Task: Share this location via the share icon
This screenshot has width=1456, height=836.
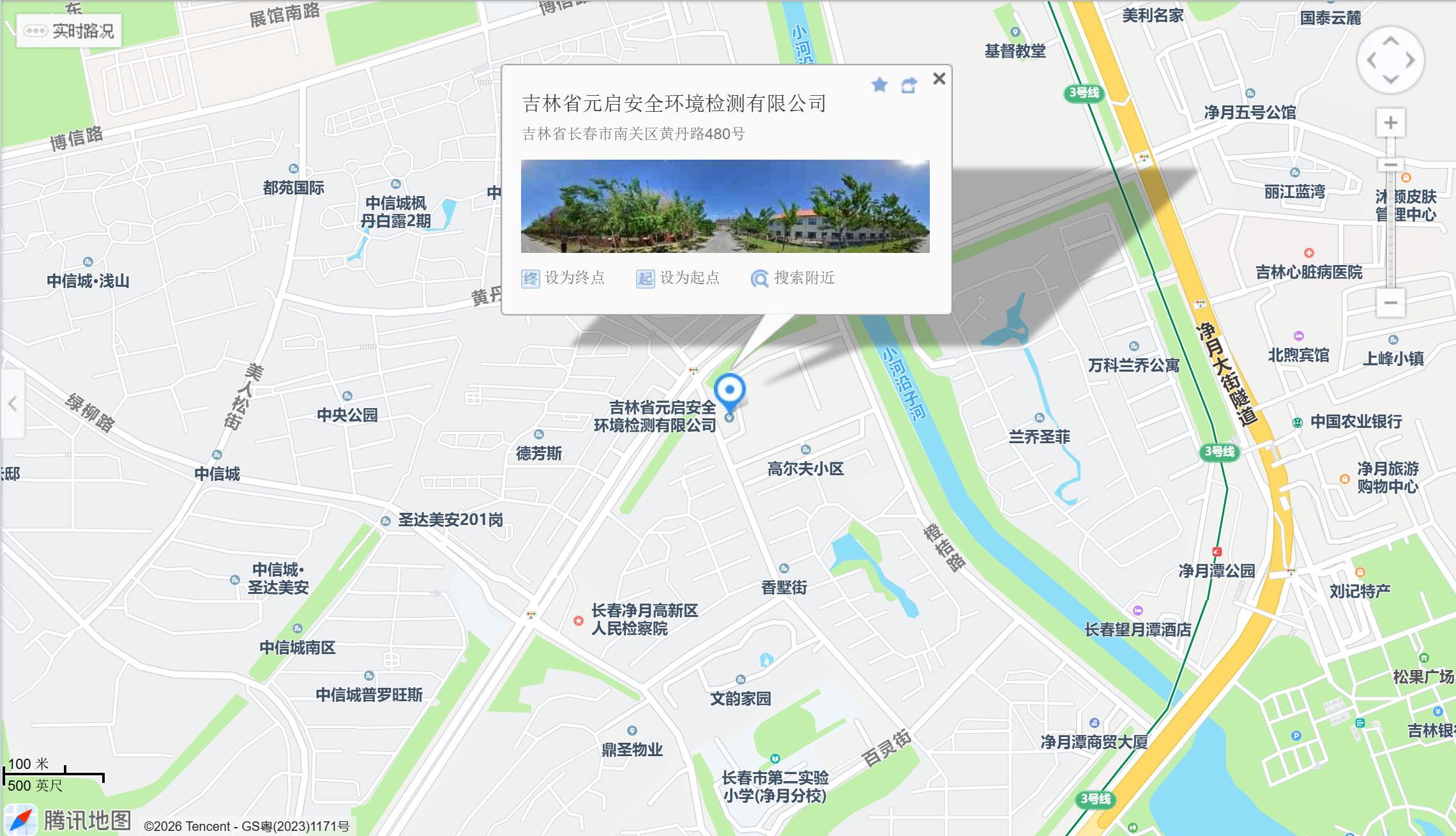Action: click(x=909, y=85)
